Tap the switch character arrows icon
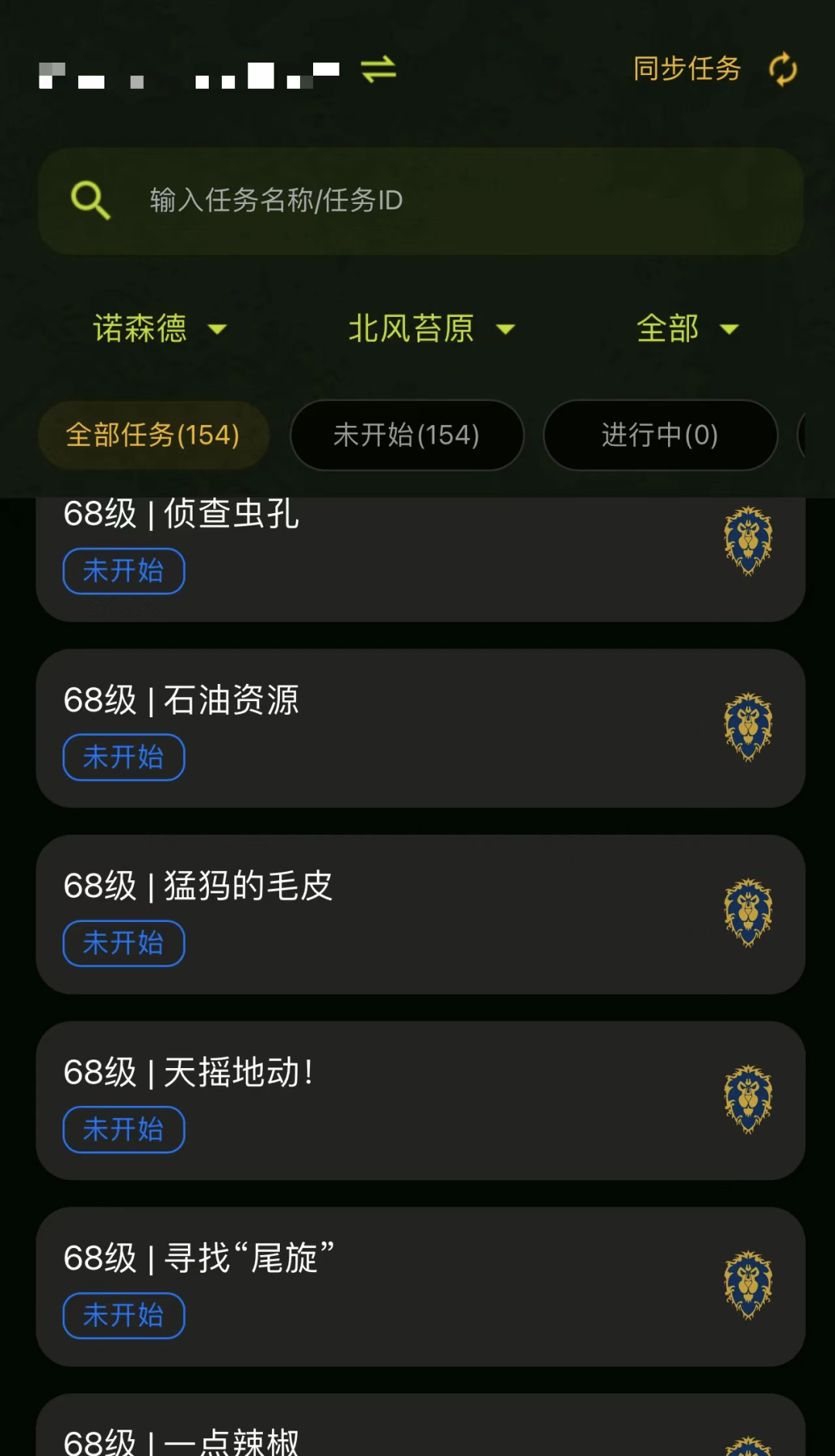 click(x=379, y=70)
